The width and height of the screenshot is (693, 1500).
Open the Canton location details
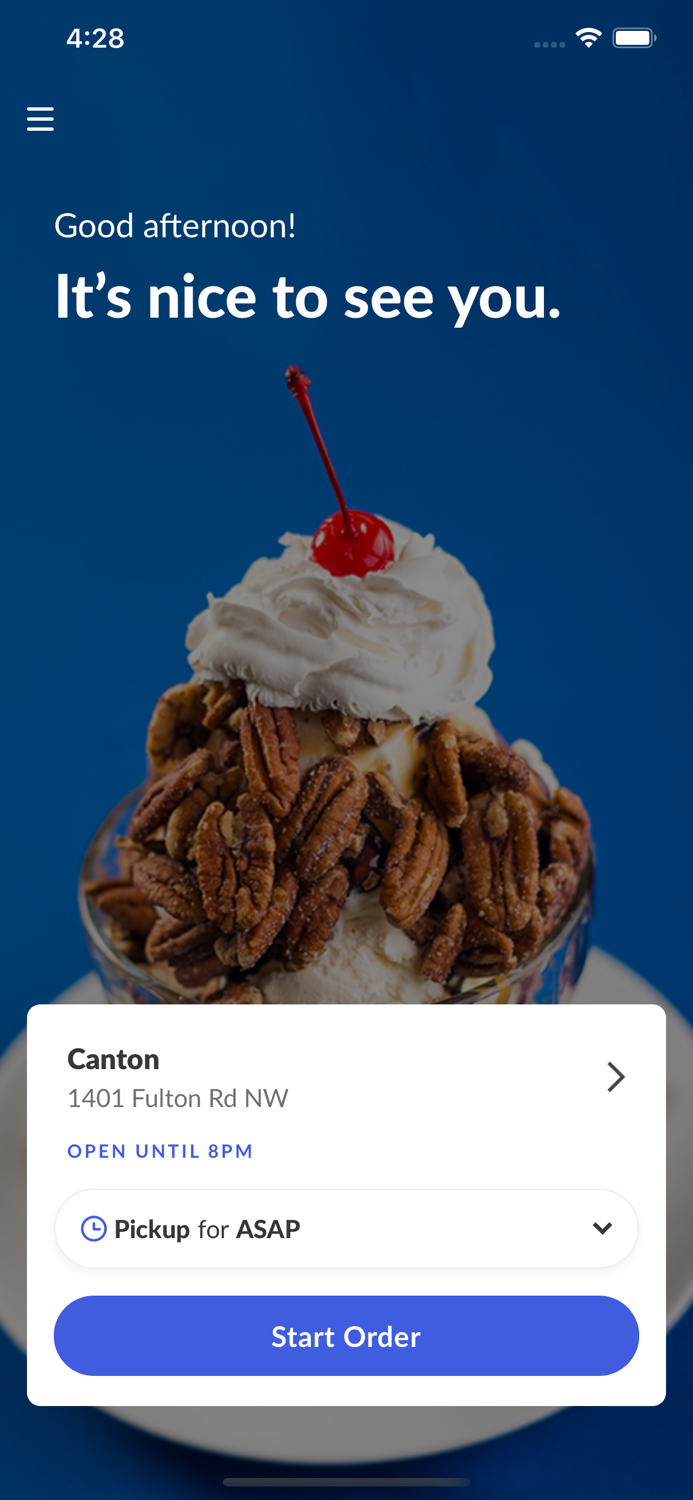(346, 1078)
